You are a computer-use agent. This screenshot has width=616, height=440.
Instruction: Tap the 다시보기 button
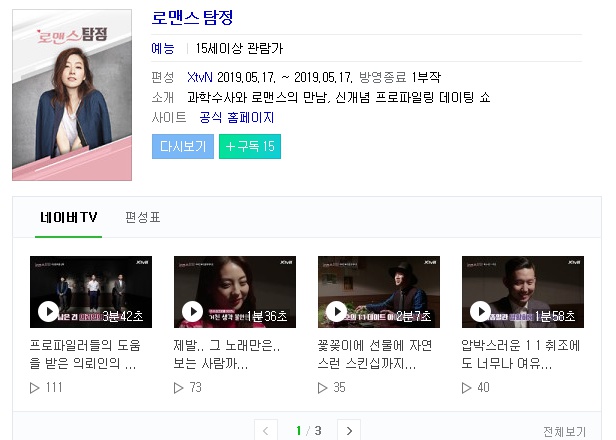pyautogui.click(x=183, y=147)
